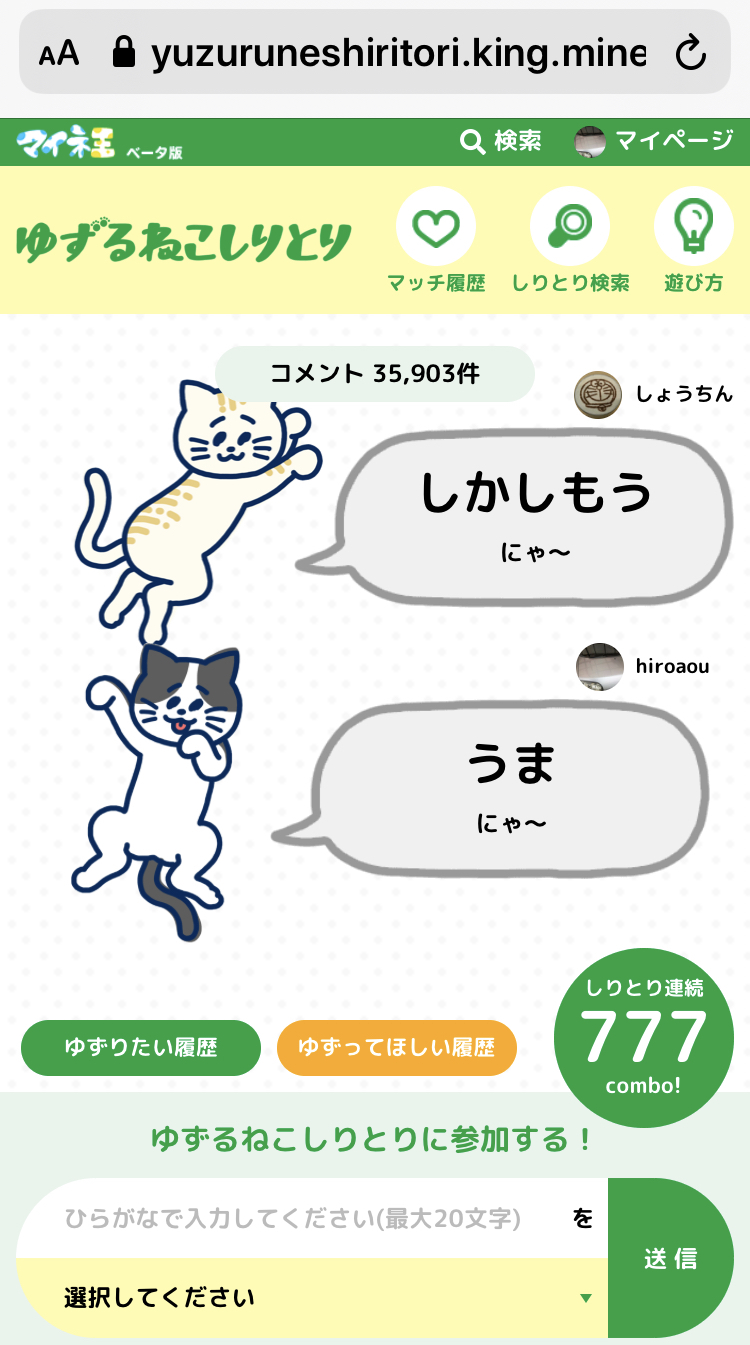View hiroaou's profile
The width and height of the screenshot is (750, 1345).
643,666
